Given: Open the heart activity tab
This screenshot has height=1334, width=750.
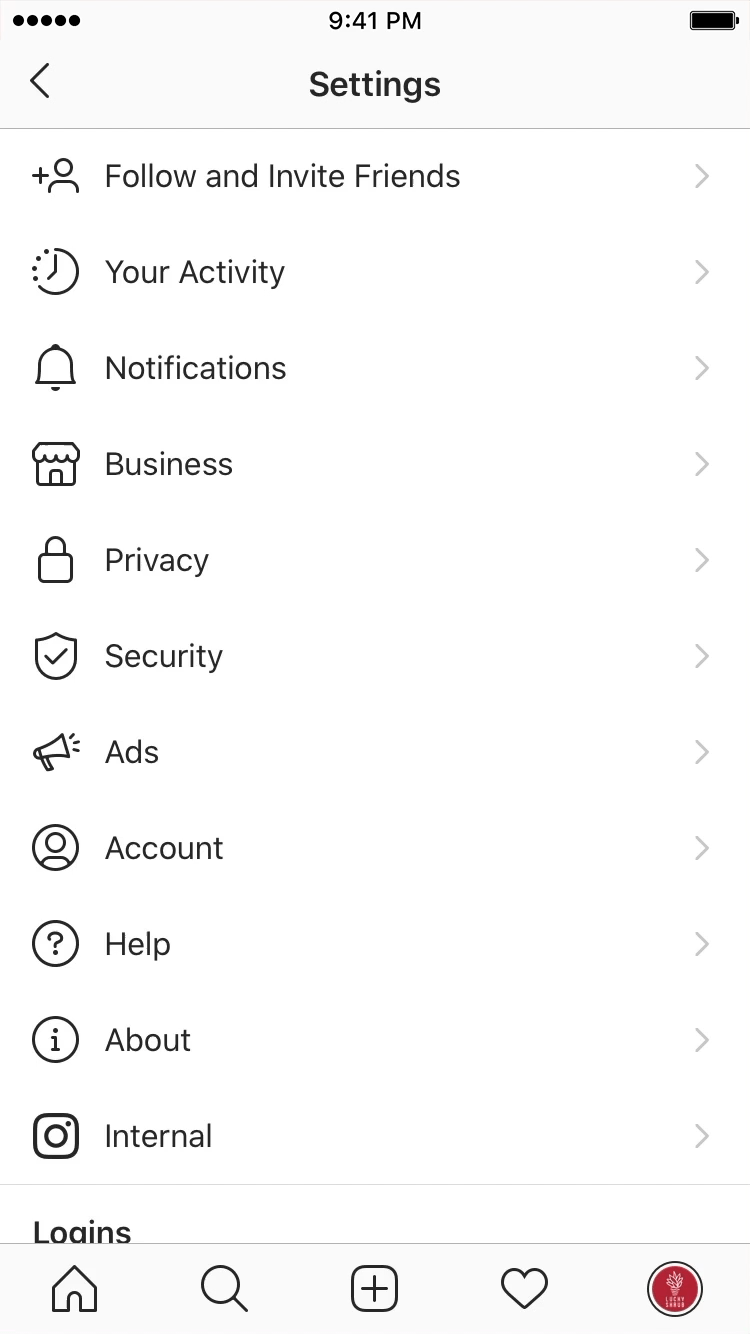Looking at the screenshot, I should tap(525, 1288).
